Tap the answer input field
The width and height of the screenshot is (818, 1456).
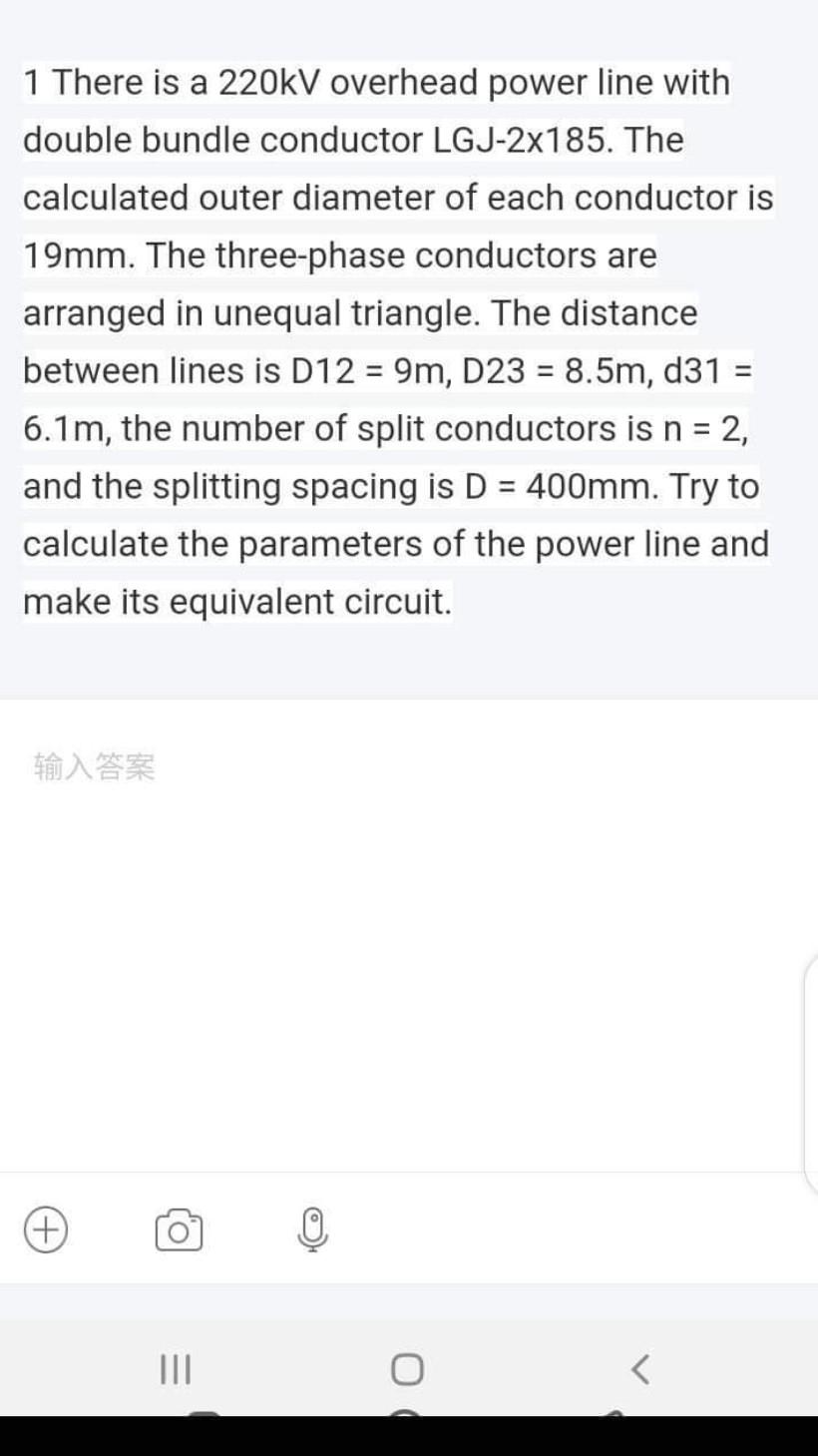coord(399,898)
